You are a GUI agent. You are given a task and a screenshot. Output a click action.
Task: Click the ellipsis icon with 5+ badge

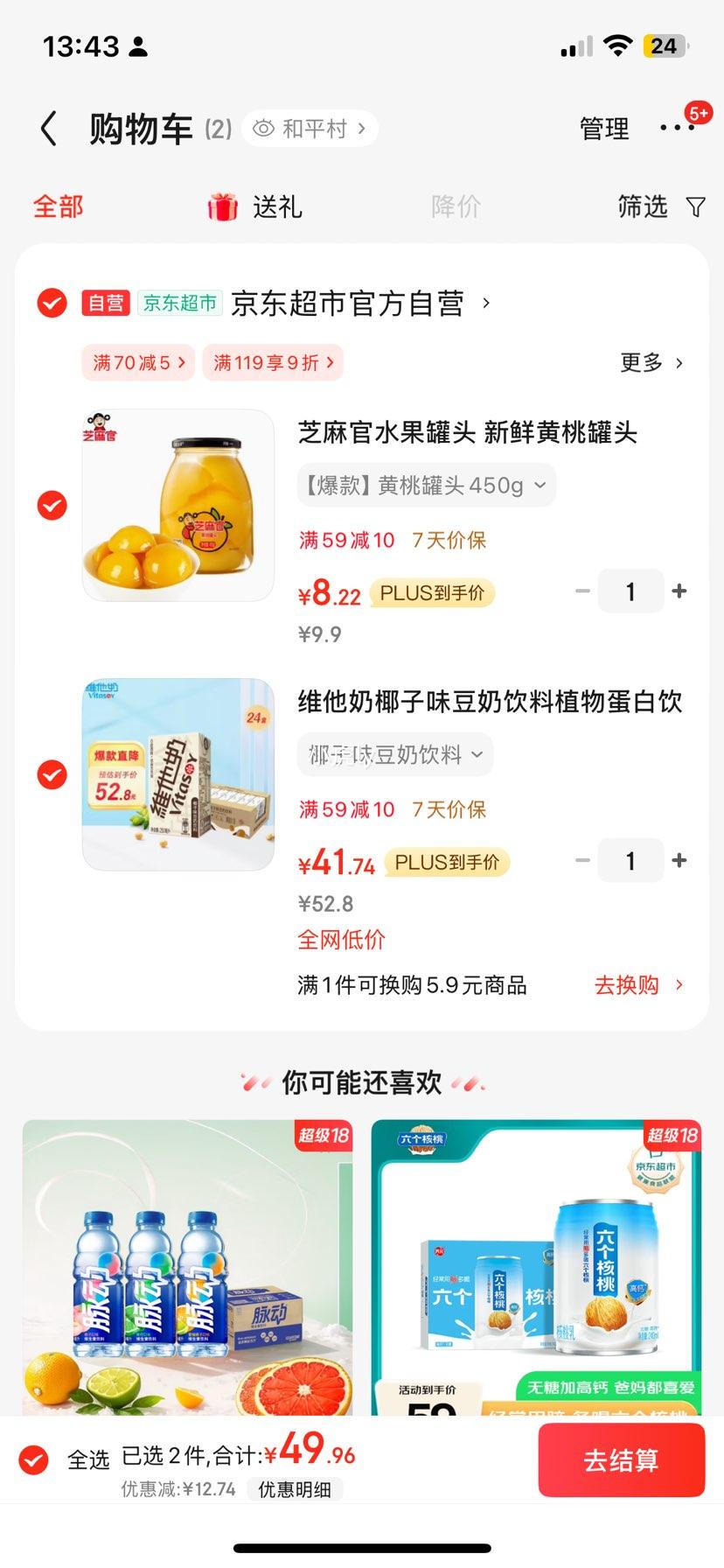click(x=678, y=128)
